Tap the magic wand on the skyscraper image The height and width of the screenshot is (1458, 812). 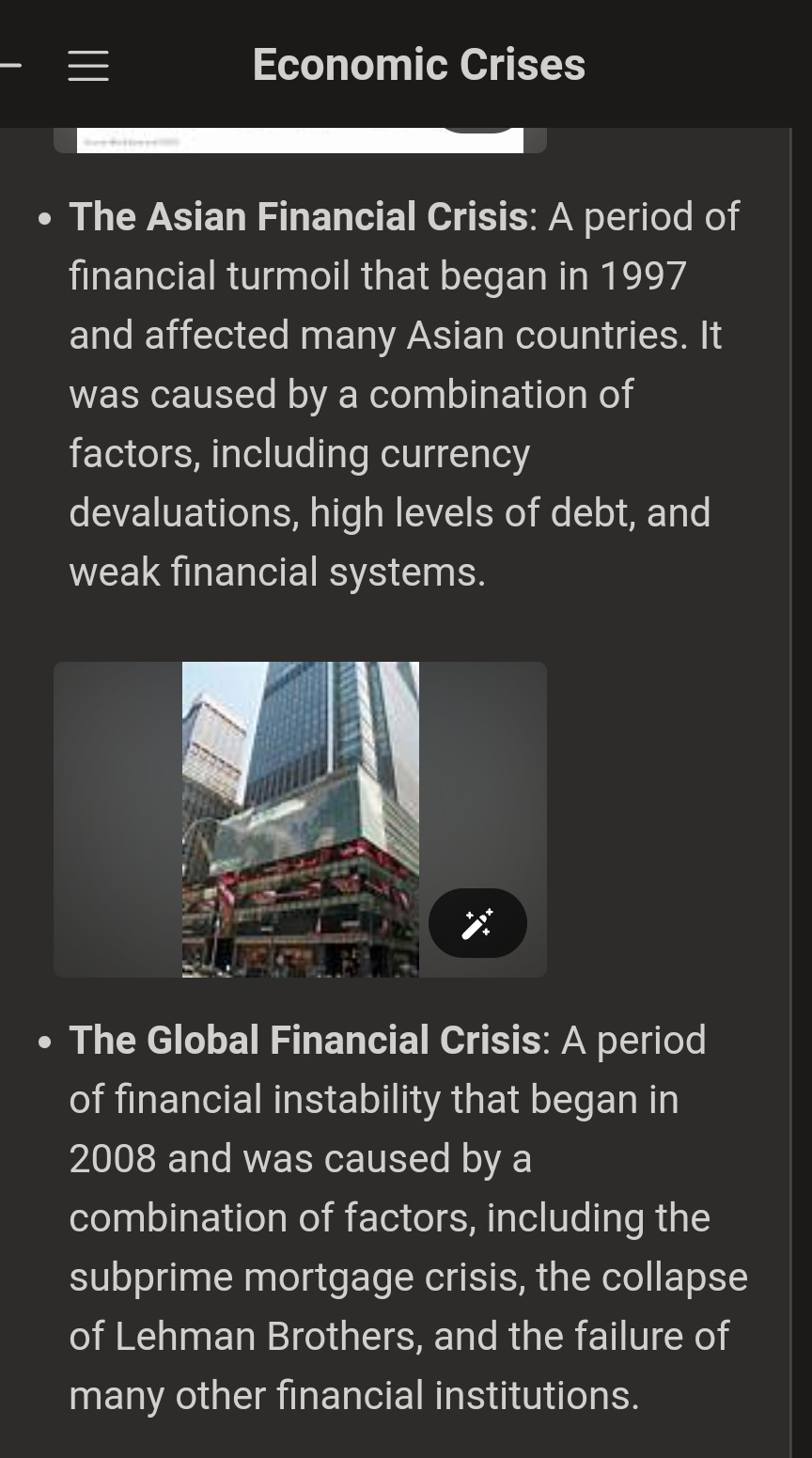click(477, 923)
